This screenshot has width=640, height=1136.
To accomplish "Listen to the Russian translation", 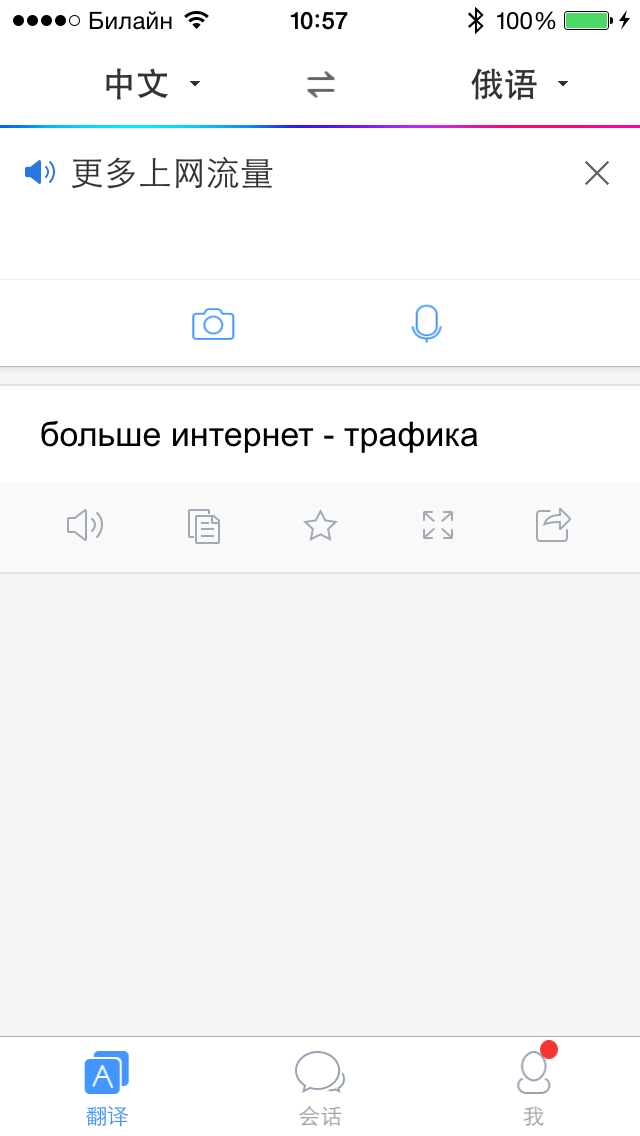I will tap(85, 525).
